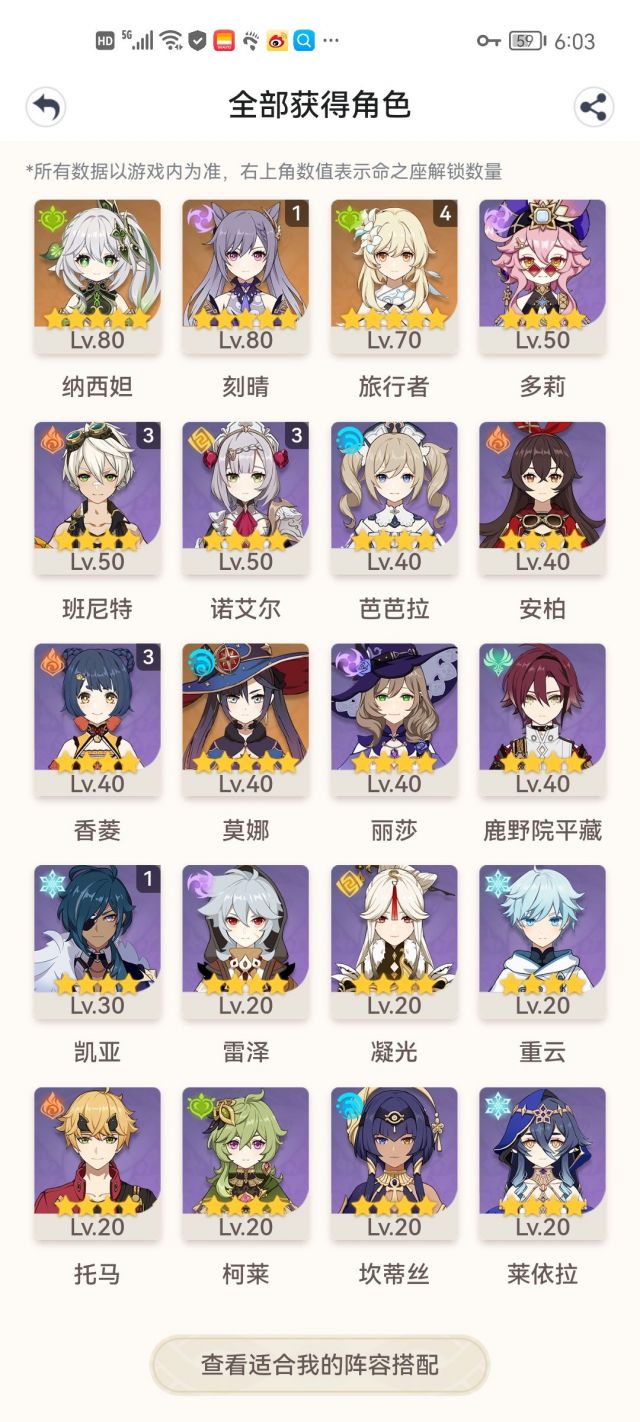Tap 查看适合我的阵容搭配 button
Image resolution: width=640 pixels, height=1422 pixels.
click(320, 1365)
